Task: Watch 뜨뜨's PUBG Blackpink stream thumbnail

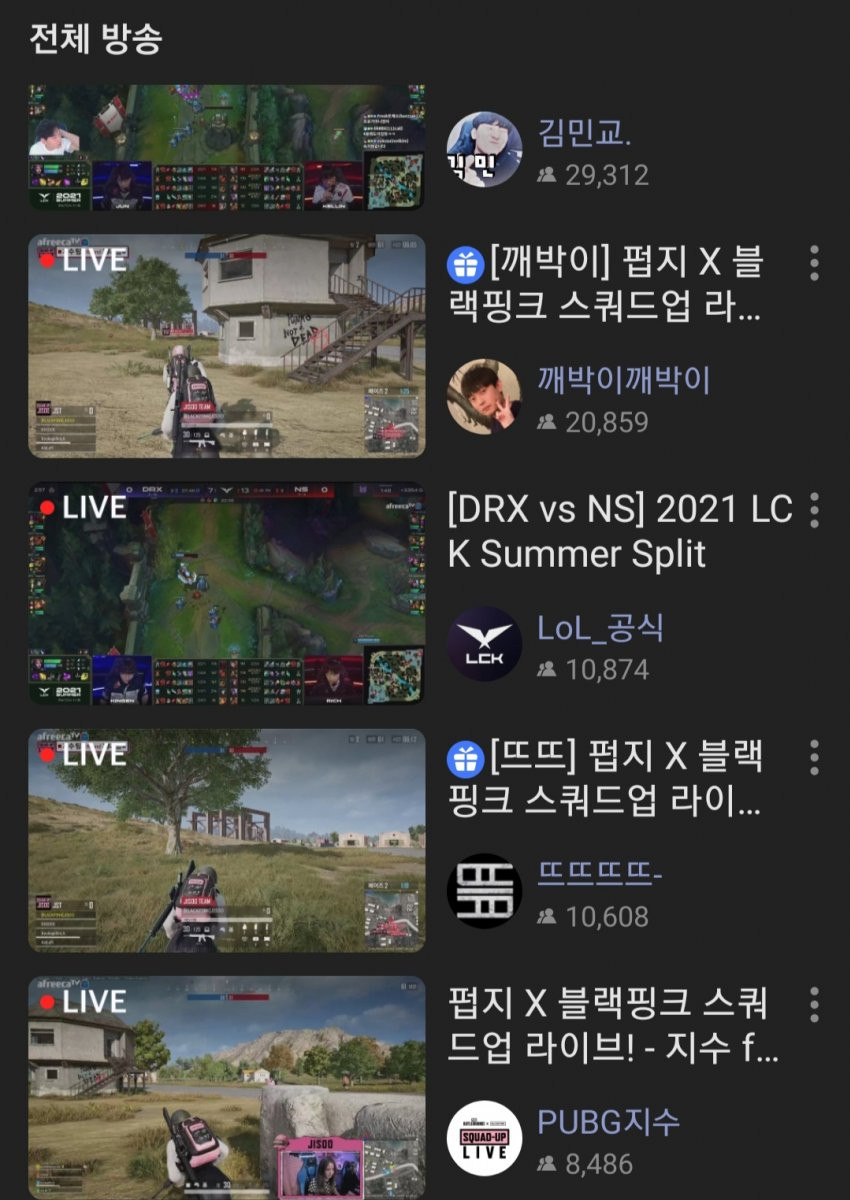Action: (x=226, y=840)
